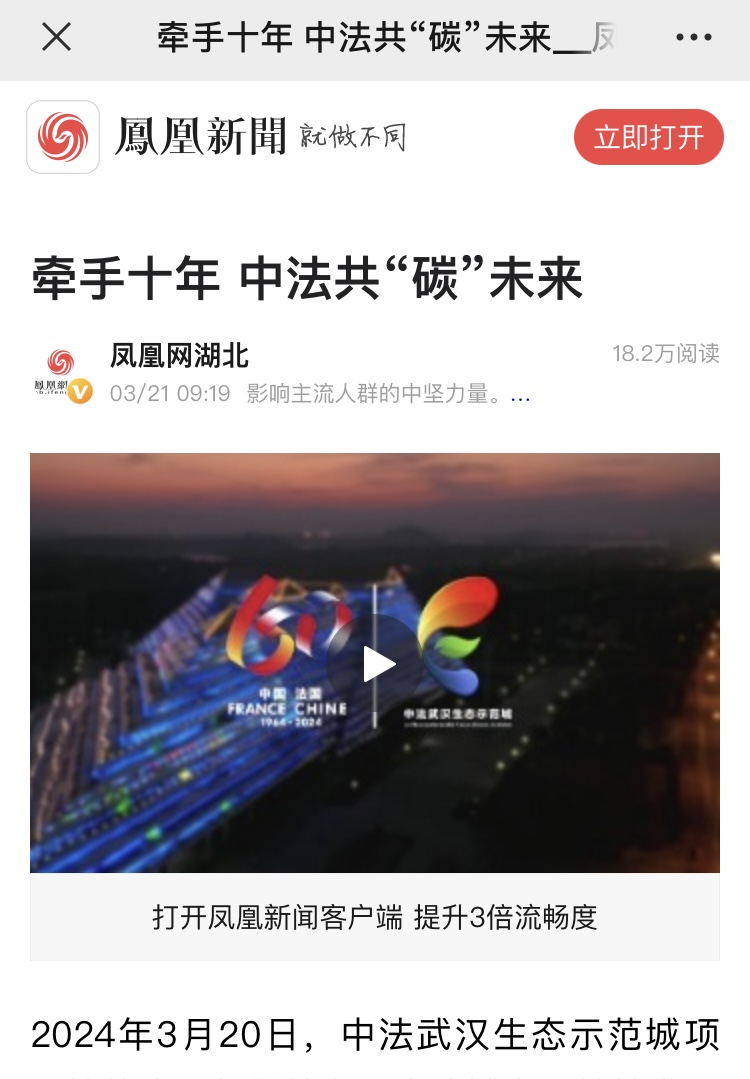
Task: Open the 凤凰新闻 logo header
Action: pyautogui.click(x=200, y=137)
